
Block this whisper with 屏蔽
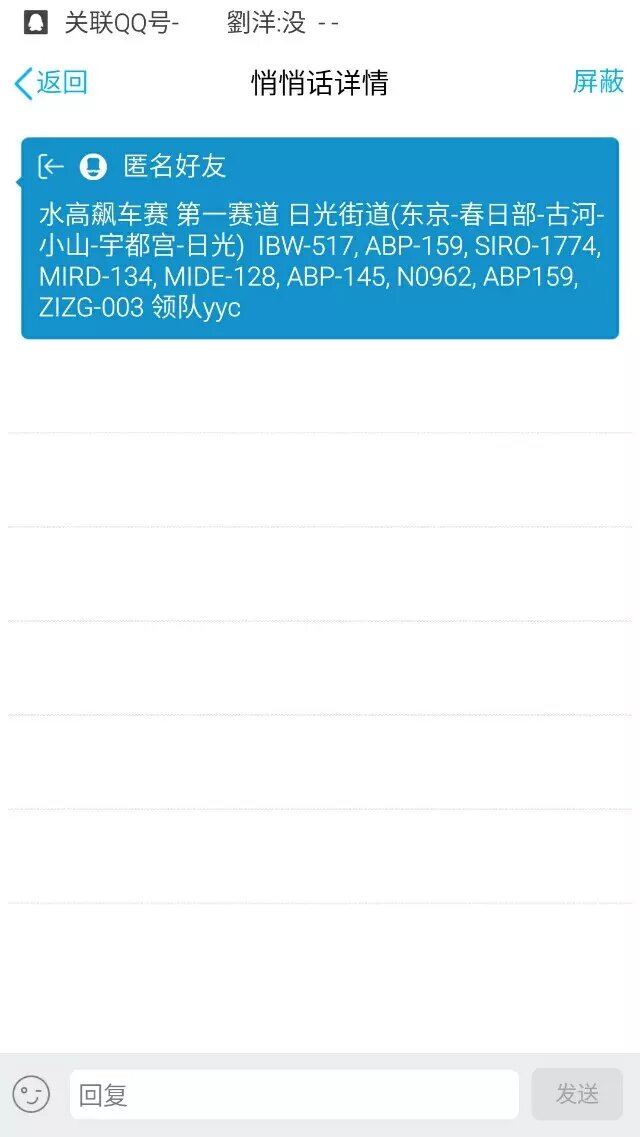click(597, 82)
